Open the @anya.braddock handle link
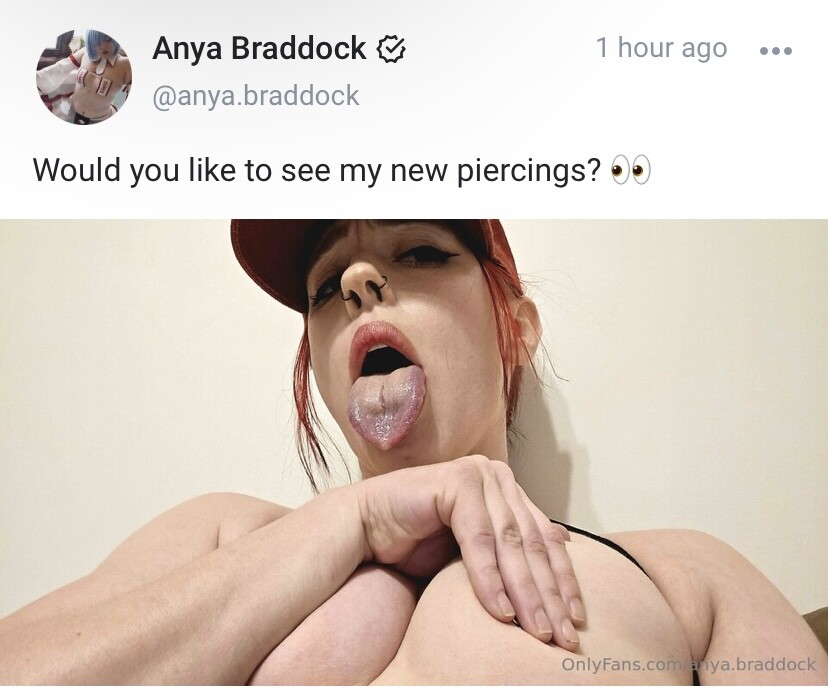The image size is (828, 692). 255,97
